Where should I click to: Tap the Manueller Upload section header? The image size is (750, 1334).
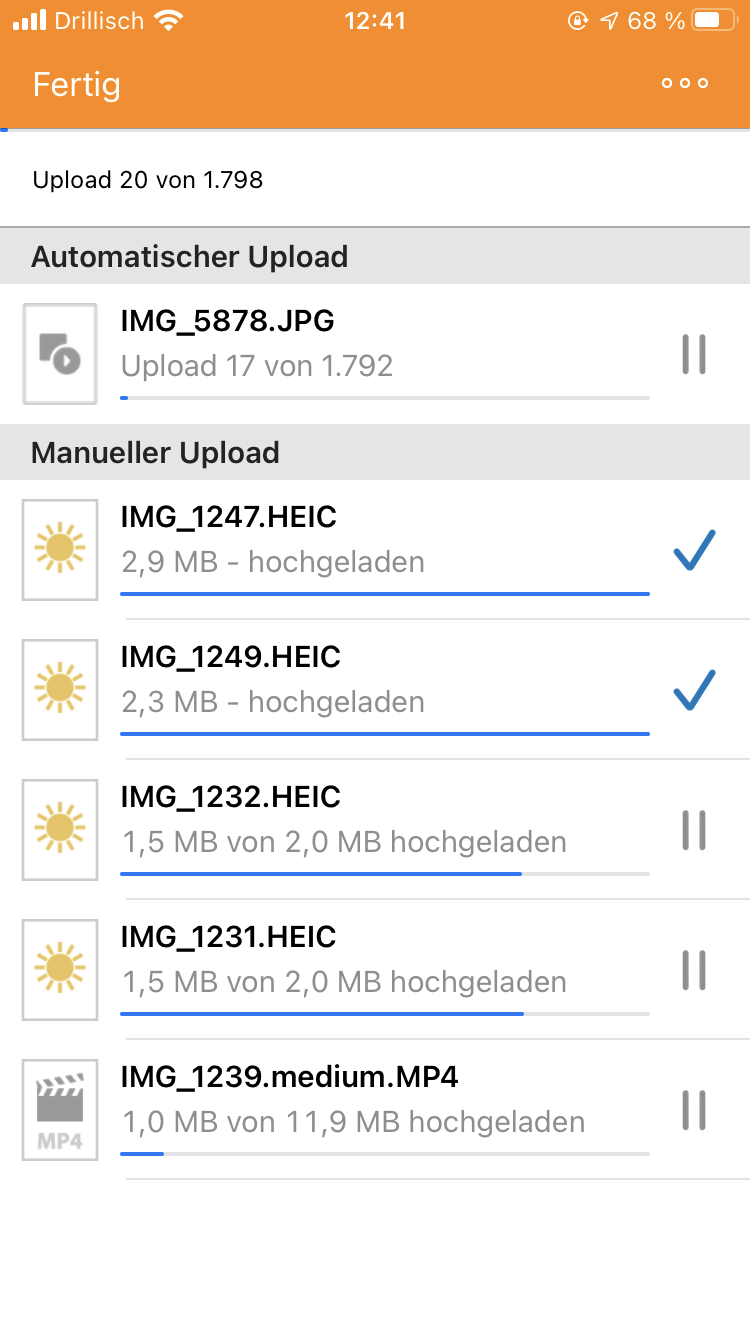(155, 452)
